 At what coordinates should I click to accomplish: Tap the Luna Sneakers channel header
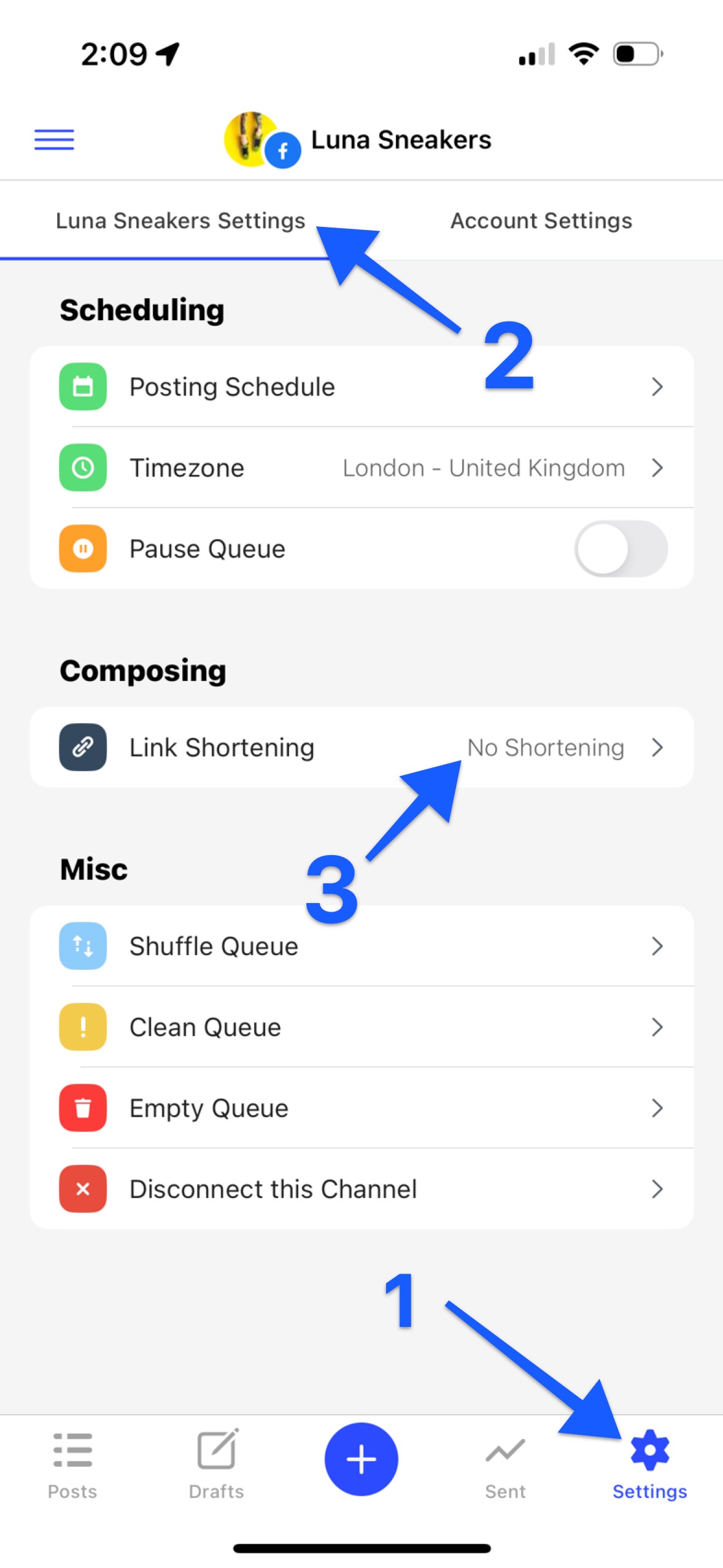(x=358, y=140)
